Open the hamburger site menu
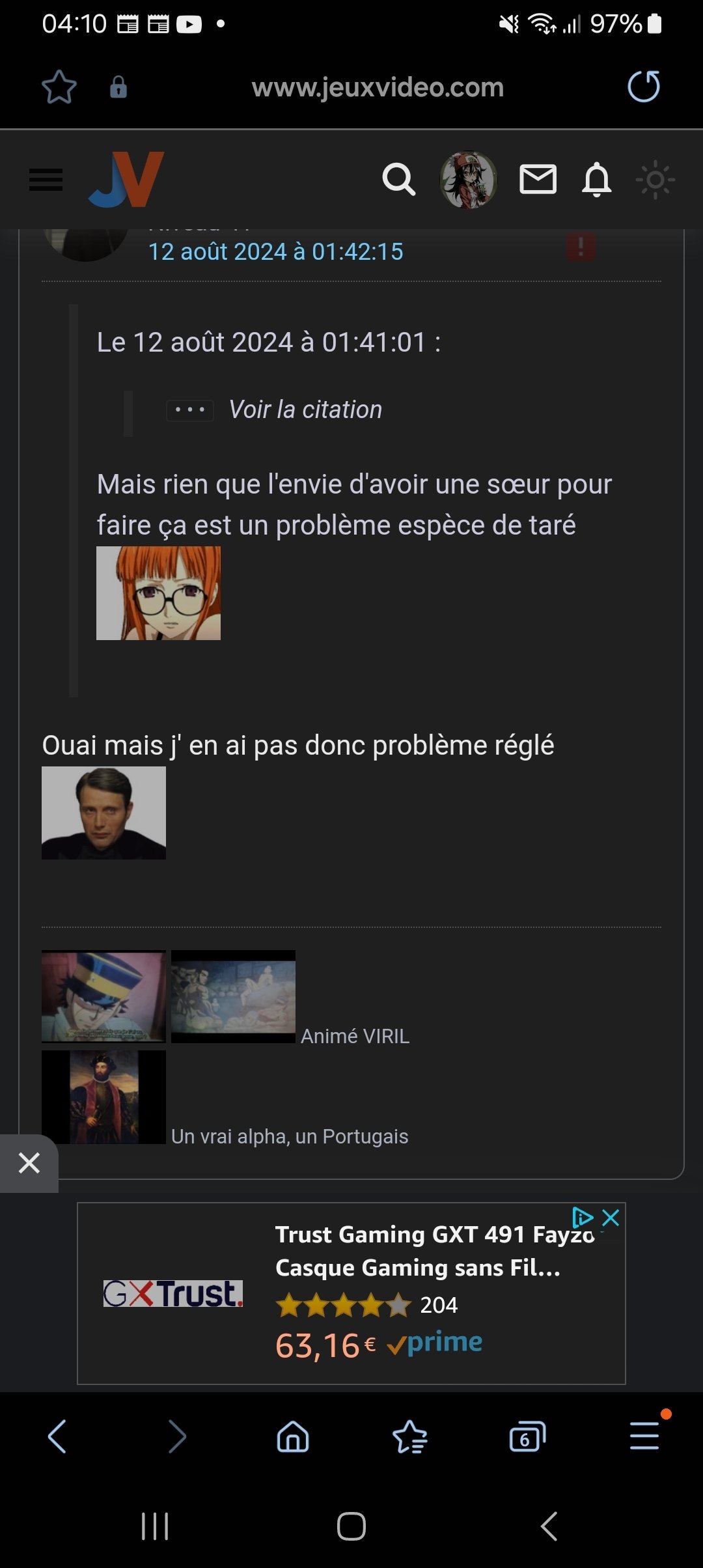 click(x=46, y=180)
